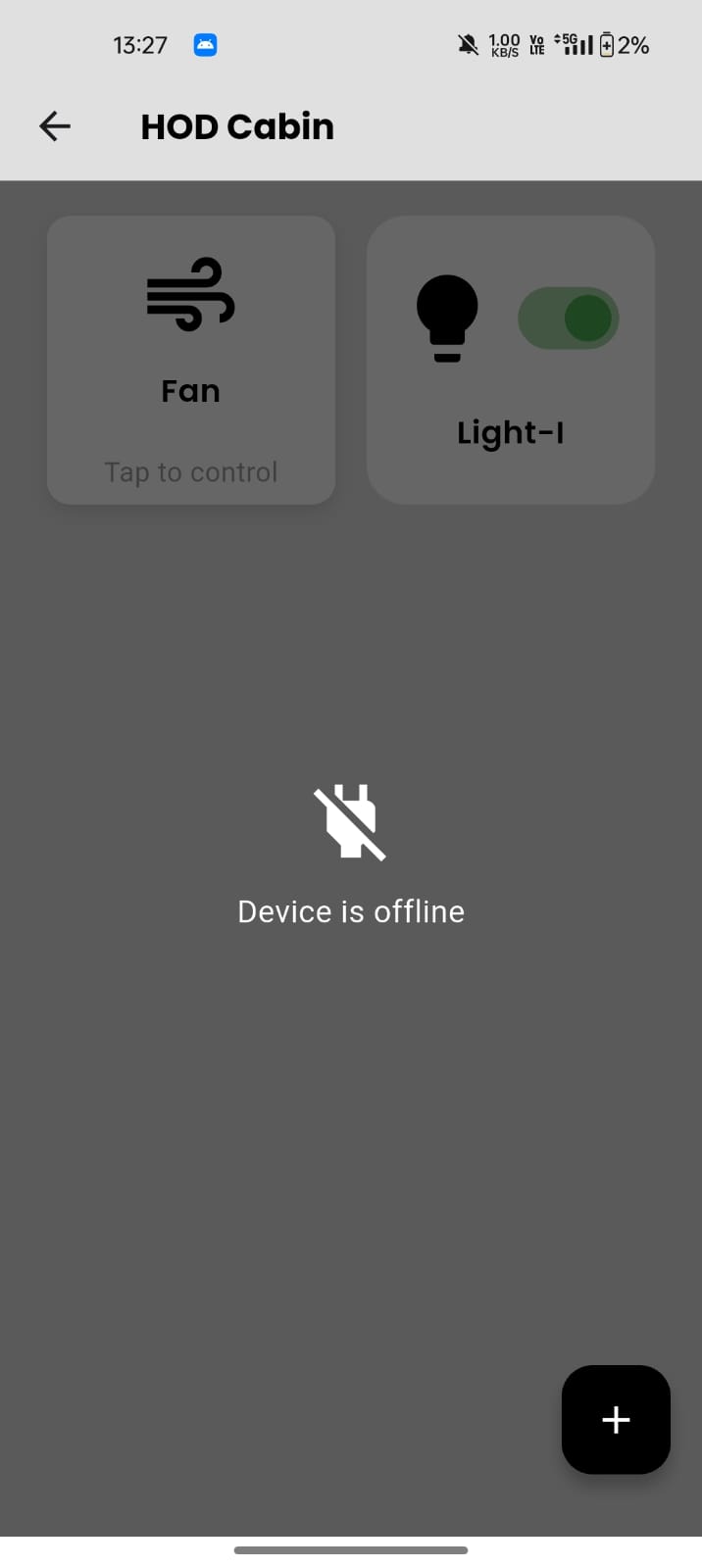Go back from HOD Cabin

(x=55, y=126)
